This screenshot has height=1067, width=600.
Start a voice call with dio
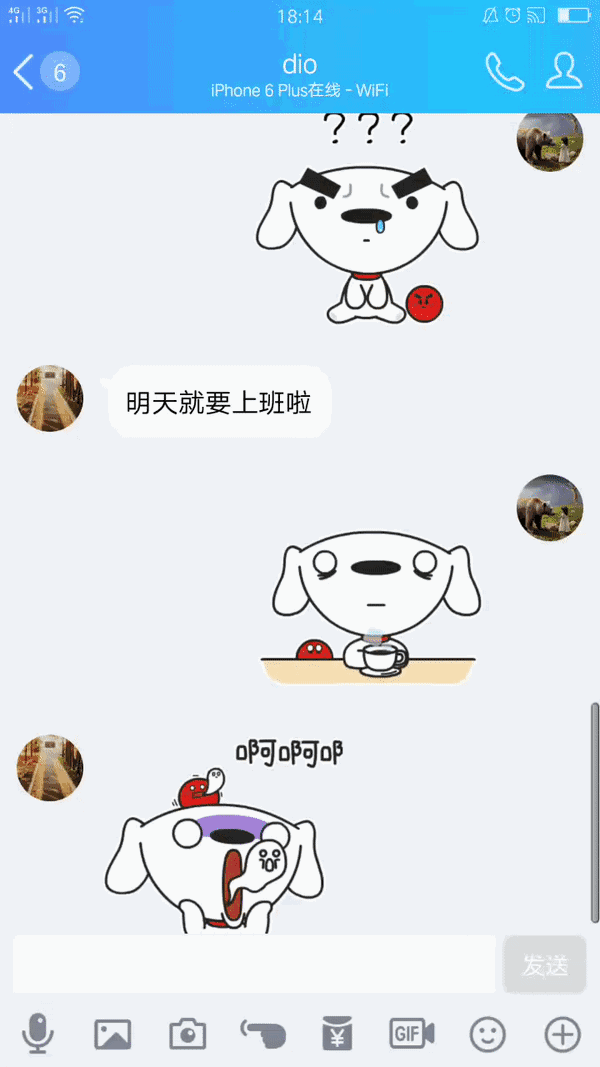[503, 71]
